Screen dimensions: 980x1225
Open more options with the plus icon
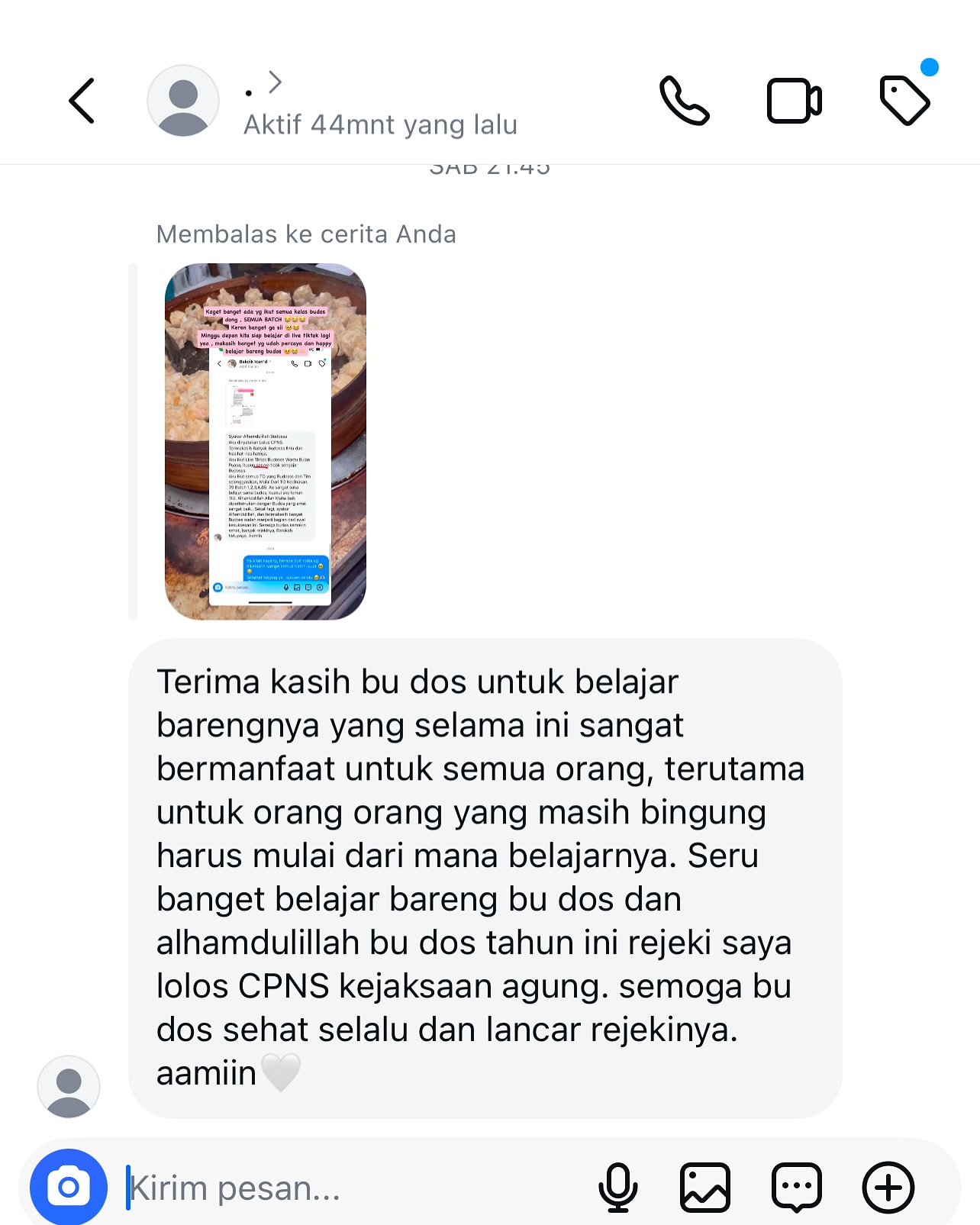pyautogui.click(x=888, y=1187)
